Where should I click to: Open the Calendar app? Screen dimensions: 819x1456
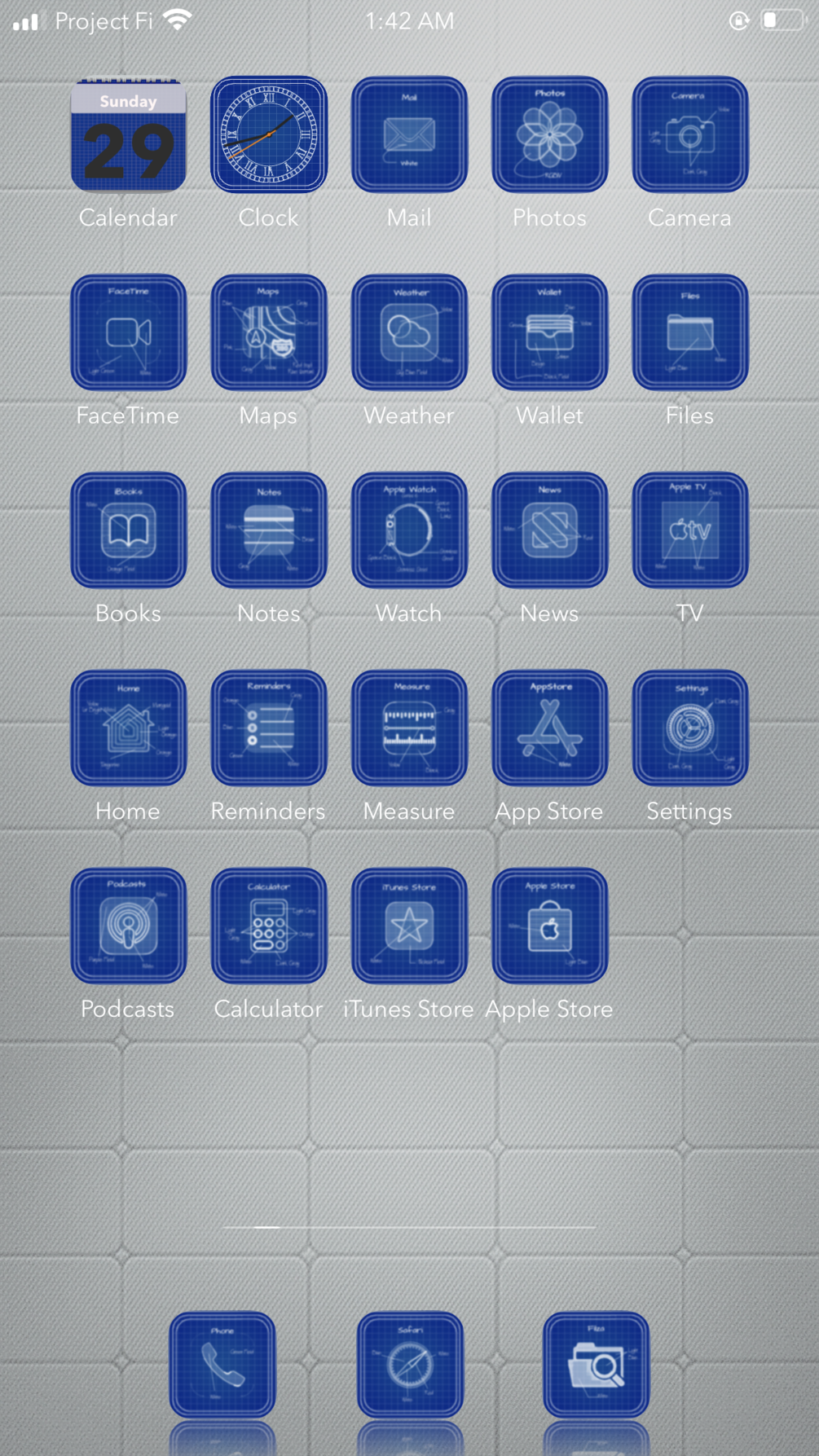pyautogui.click(x=128, y=135)
